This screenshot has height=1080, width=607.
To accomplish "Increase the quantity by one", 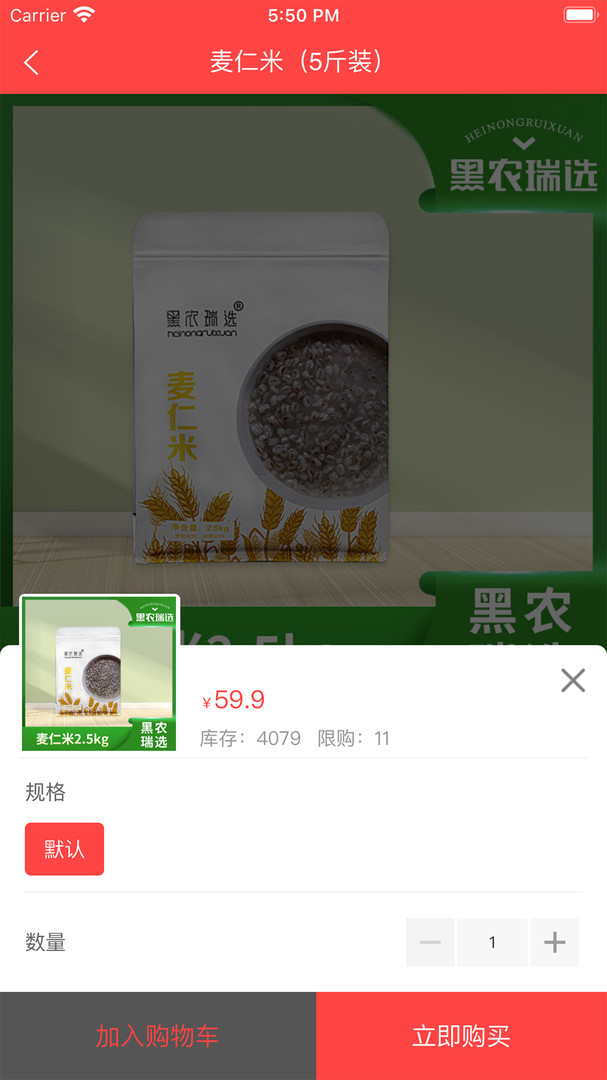I will [x=555, y=942].
